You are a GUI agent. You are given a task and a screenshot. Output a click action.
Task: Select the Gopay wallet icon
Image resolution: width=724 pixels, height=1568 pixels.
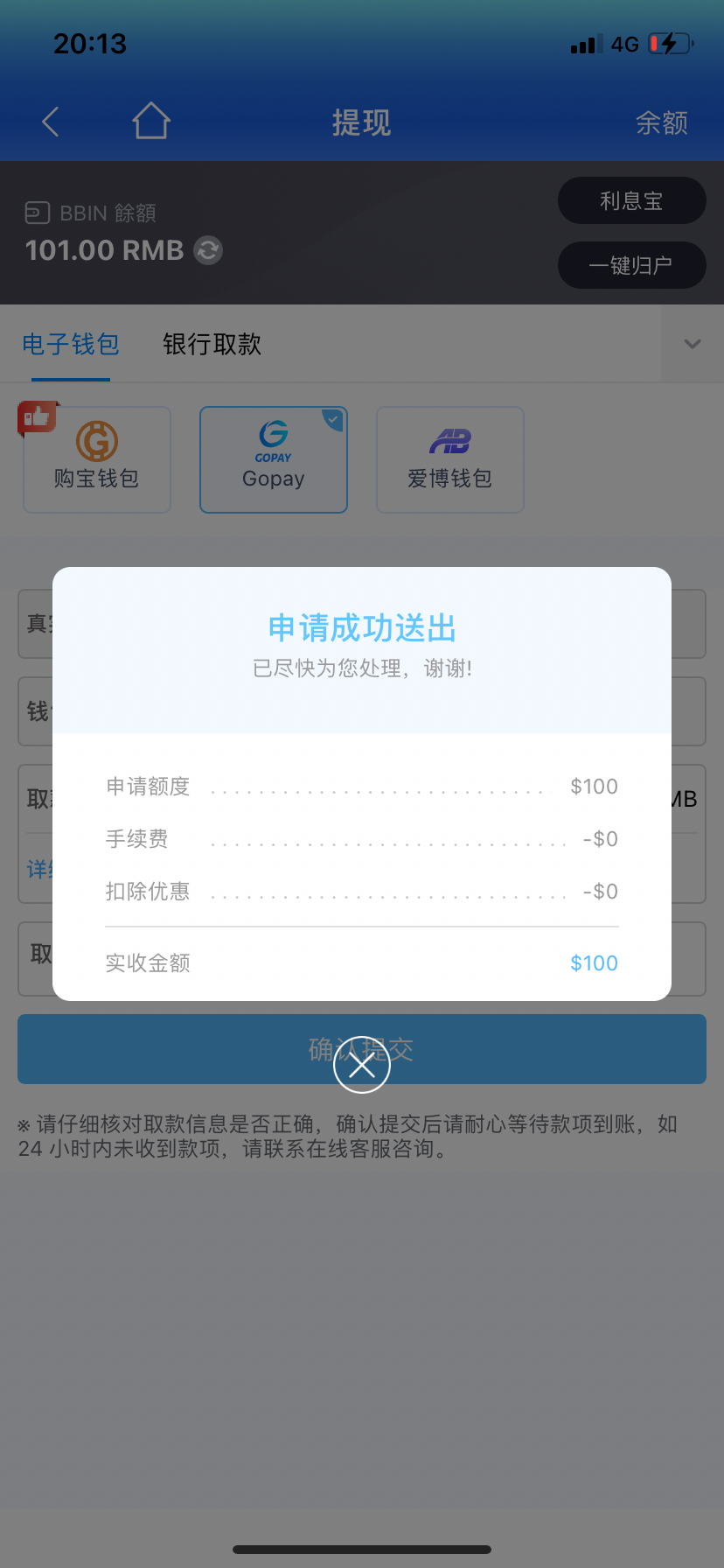(x=273, y=459)
